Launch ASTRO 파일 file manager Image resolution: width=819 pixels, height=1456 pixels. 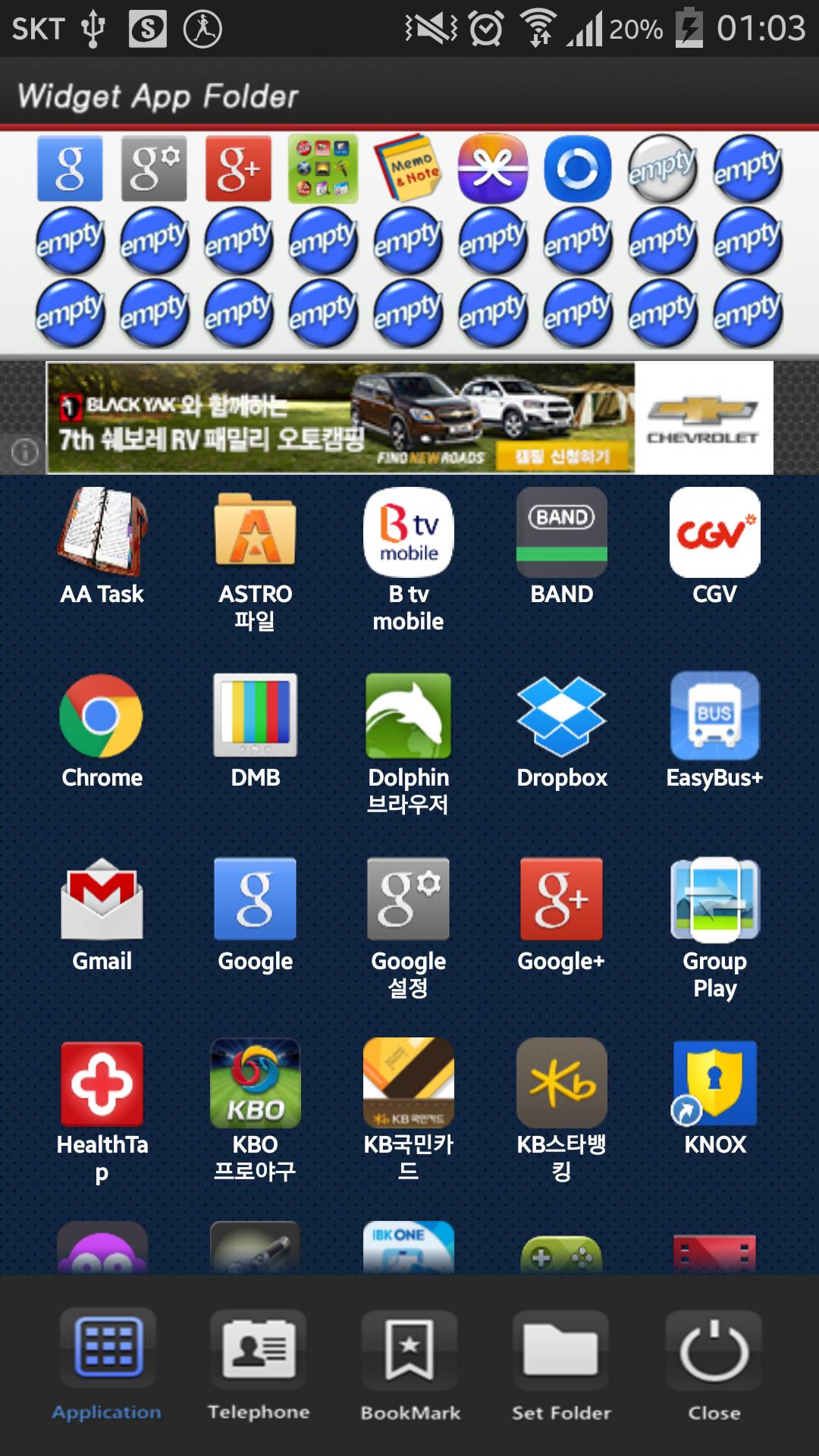tap(255, 532)
